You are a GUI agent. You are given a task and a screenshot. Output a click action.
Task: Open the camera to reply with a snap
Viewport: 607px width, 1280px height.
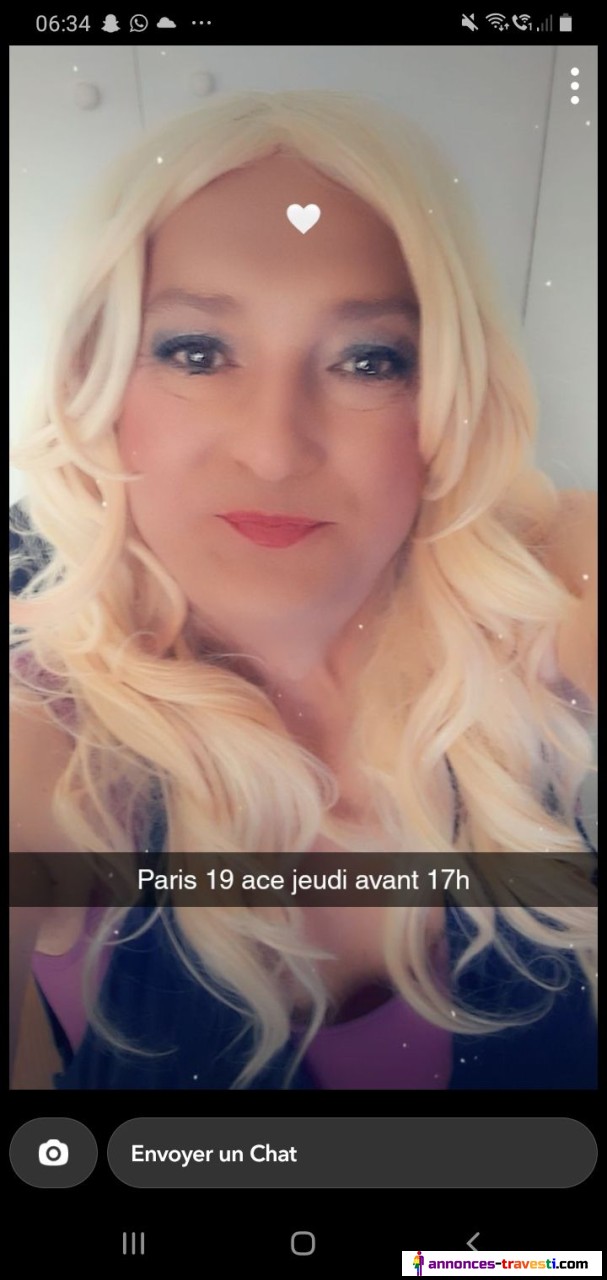point(53,1153)
